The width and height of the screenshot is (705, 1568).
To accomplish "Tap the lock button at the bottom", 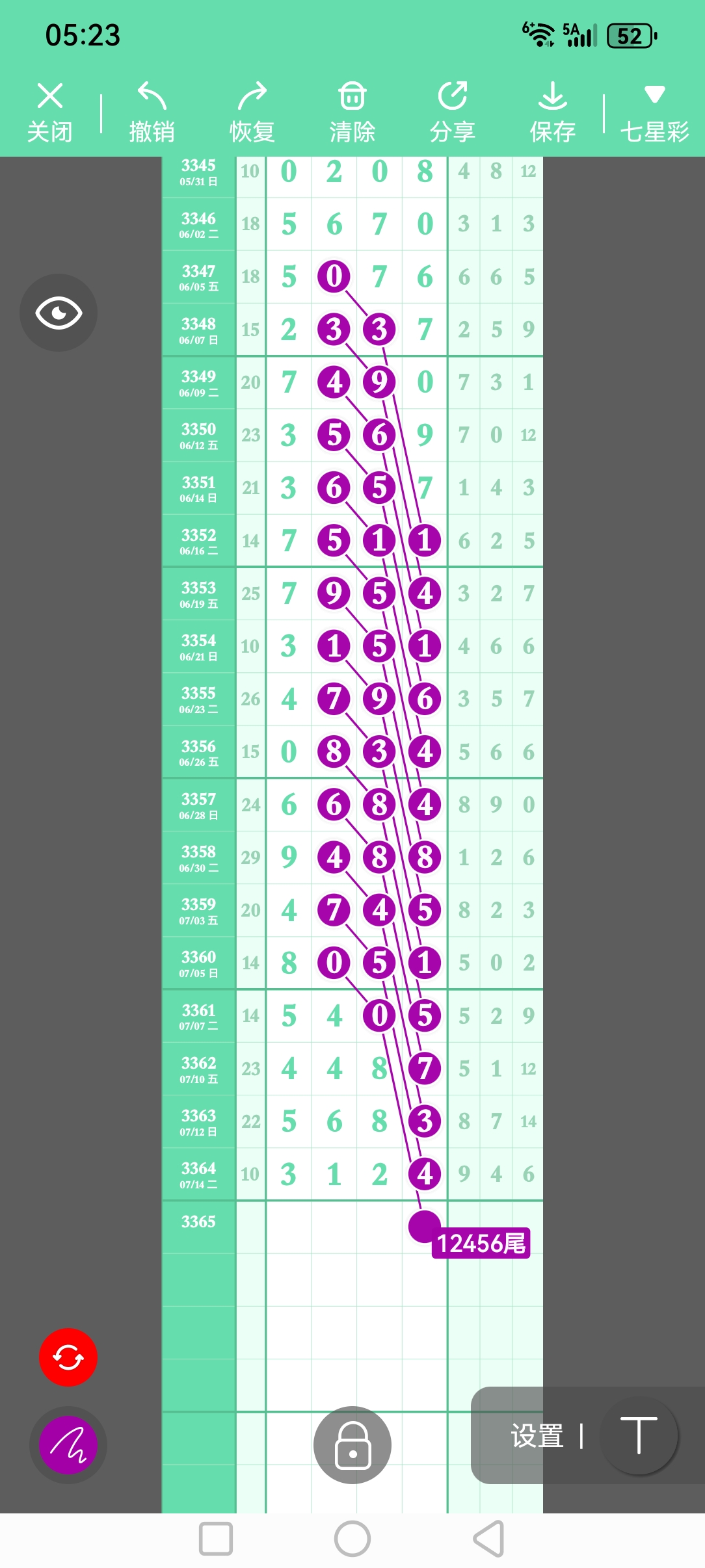I will [x=352, y=1444].
